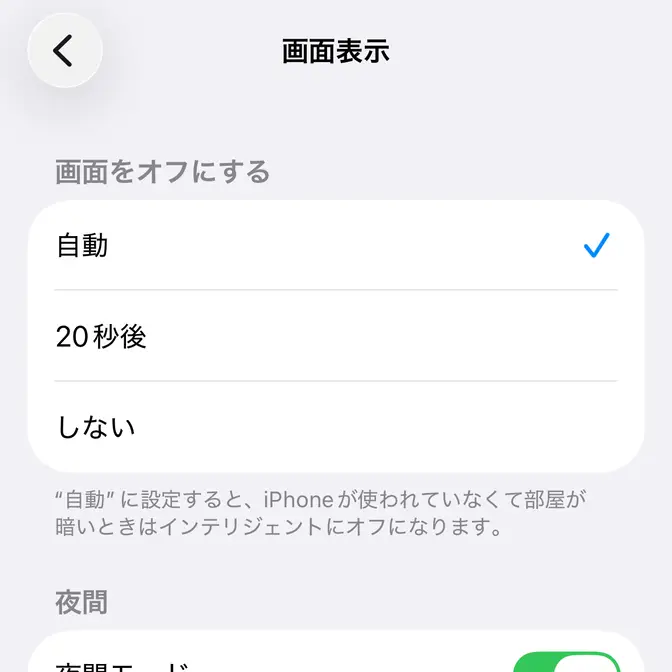Screen dimensions: 672x672
Task: Choose 20秒後 to turn screen off
Action: coord(335,336)
